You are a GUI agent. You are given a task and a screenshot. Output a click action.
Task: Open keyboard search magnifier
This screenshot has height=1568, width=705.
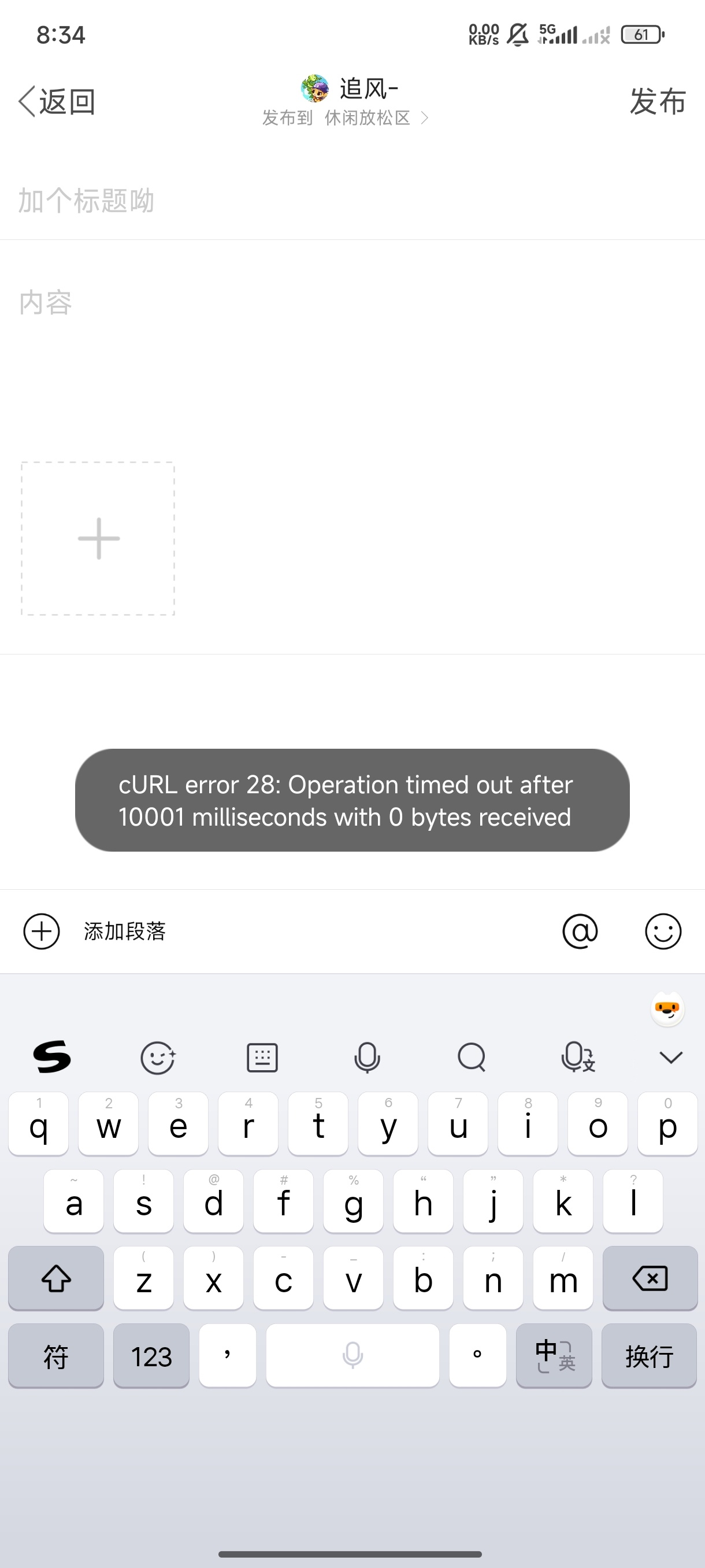coord(472,1057)
